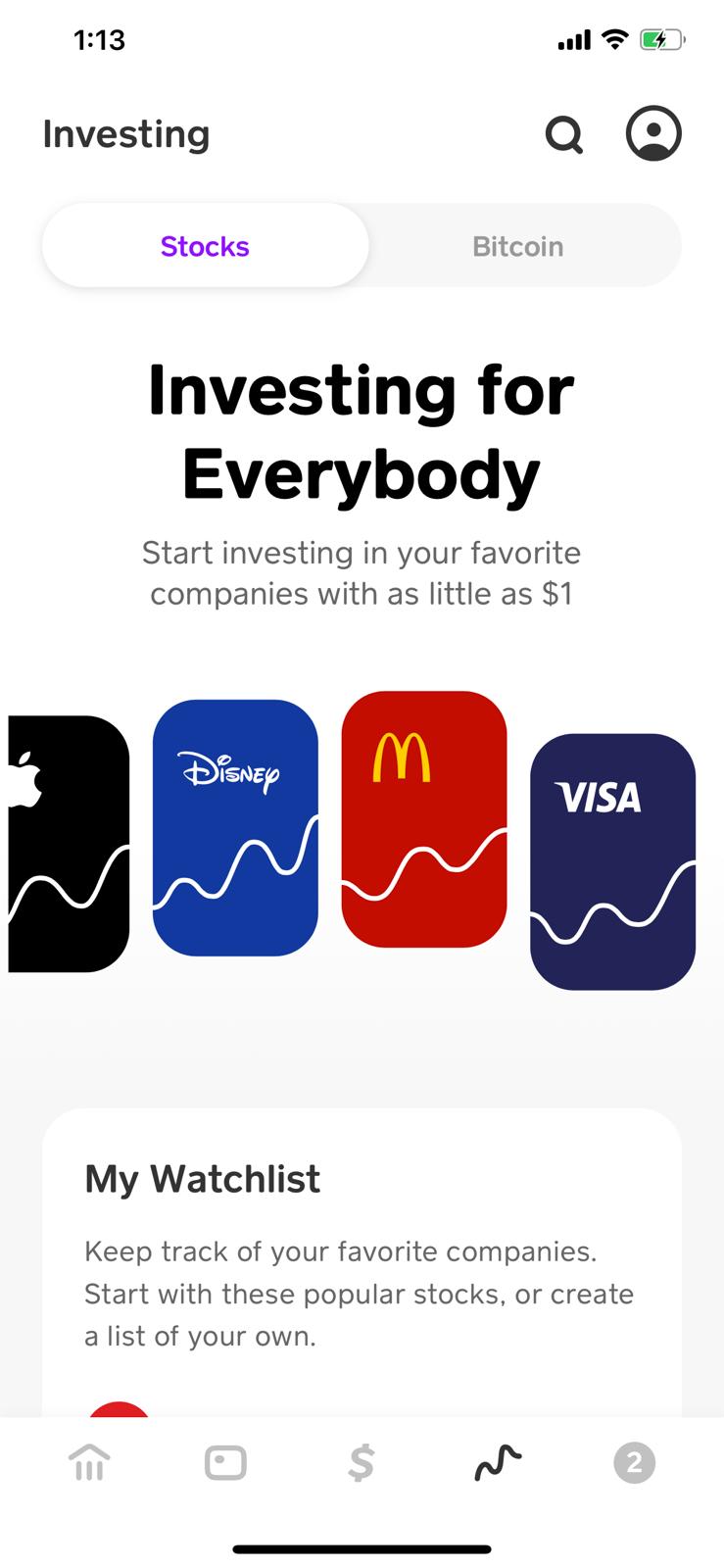
Task: Go to the banking home tab
Action: pyautogui.click(x=89, y=1463)
